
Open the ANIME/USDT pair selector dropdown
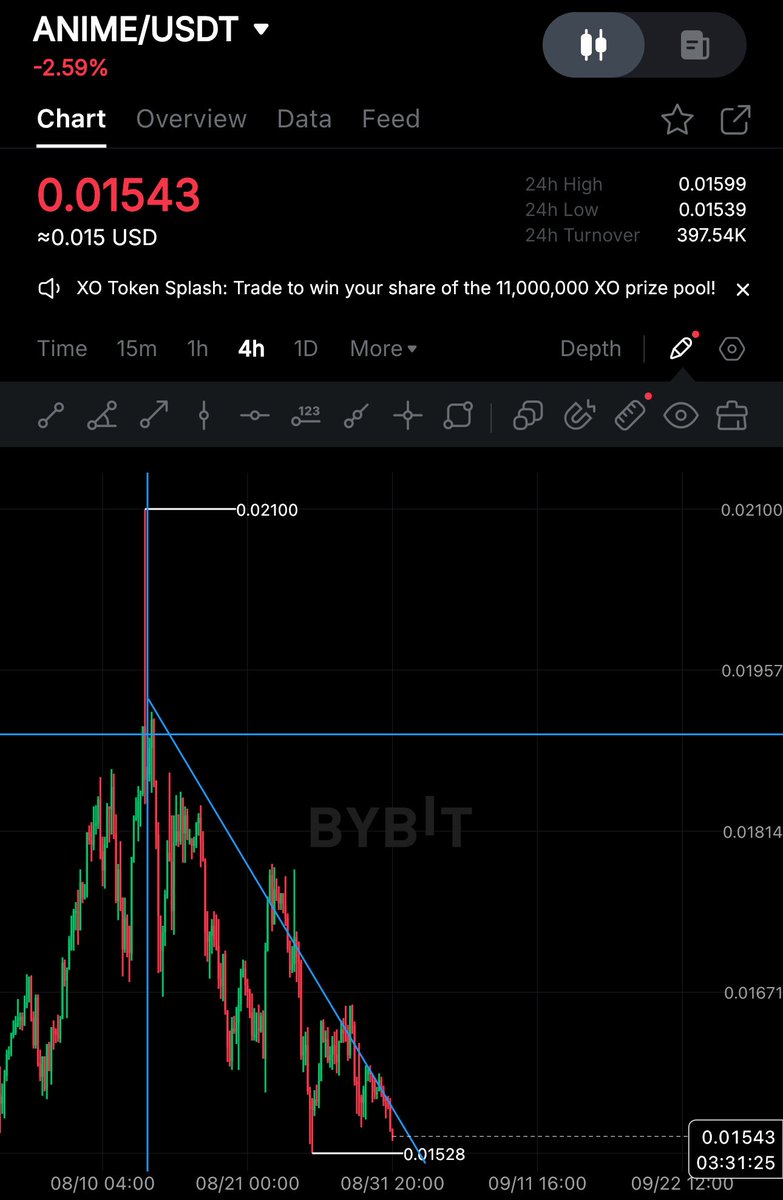261,30
